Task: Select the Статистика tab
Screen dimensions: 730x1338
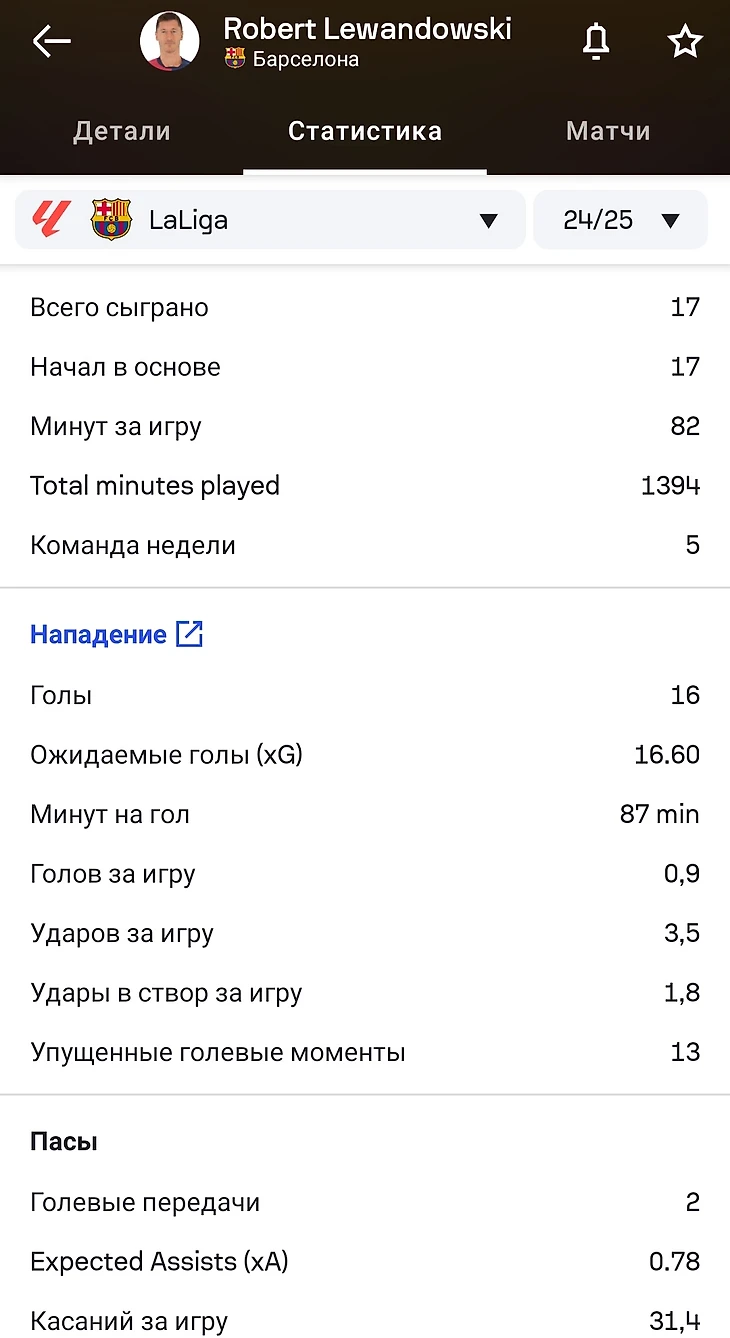Action: click(365, 131)
